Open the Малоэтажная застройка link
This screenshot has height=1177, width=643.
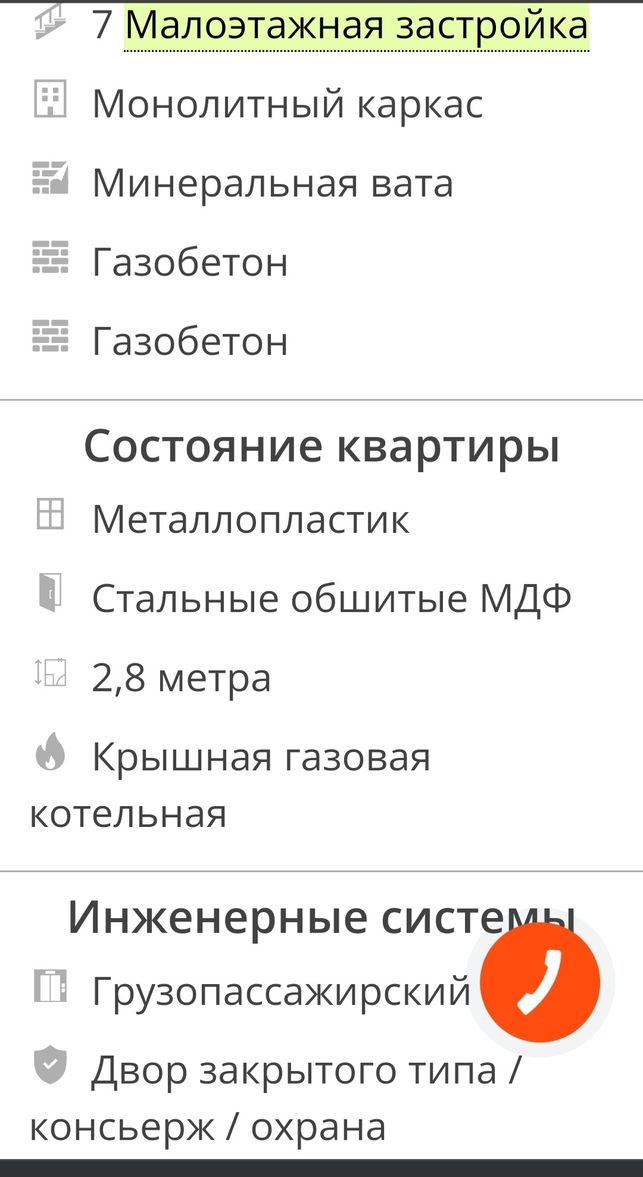pyautogui.click(x=356, y=26)
